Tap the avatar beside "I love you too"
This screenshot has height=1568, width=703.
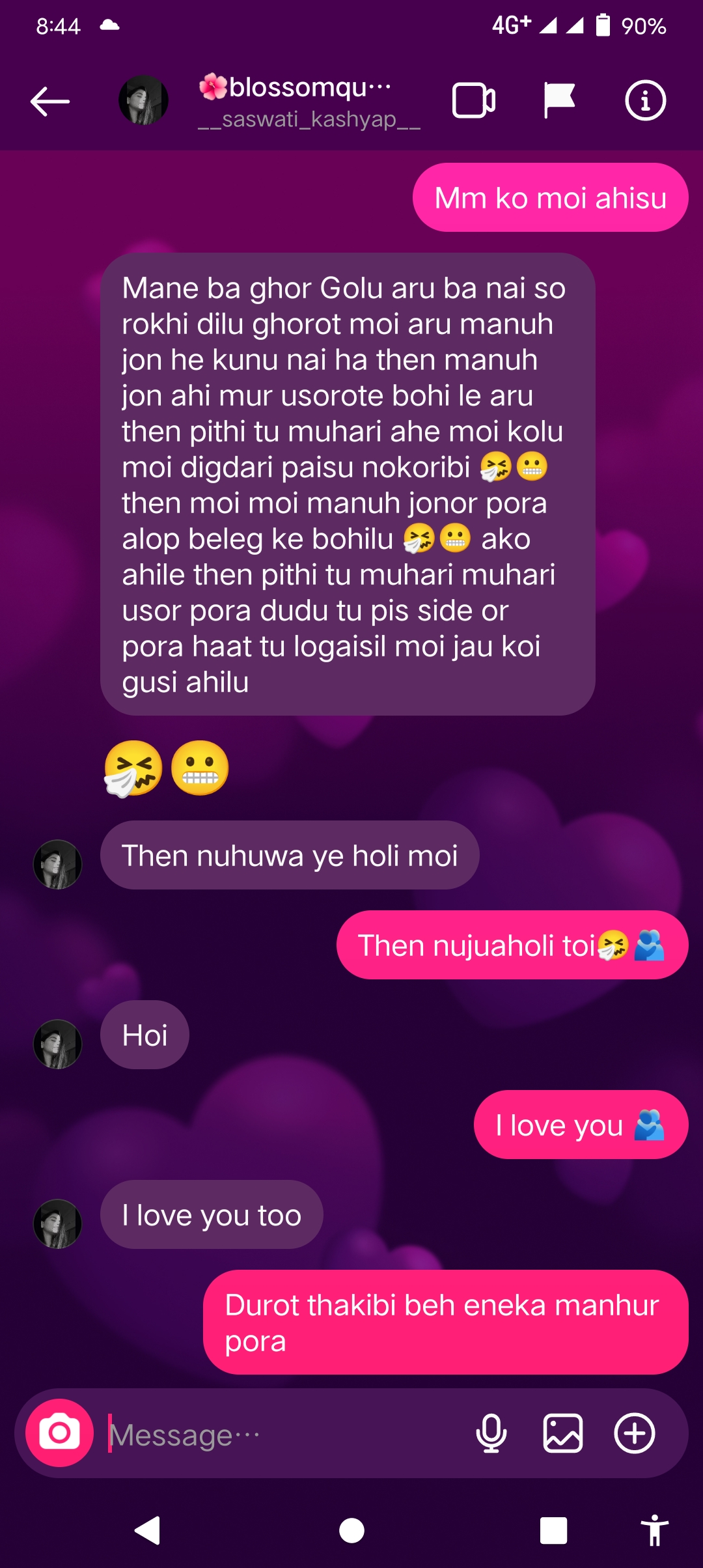point(58,1224)
